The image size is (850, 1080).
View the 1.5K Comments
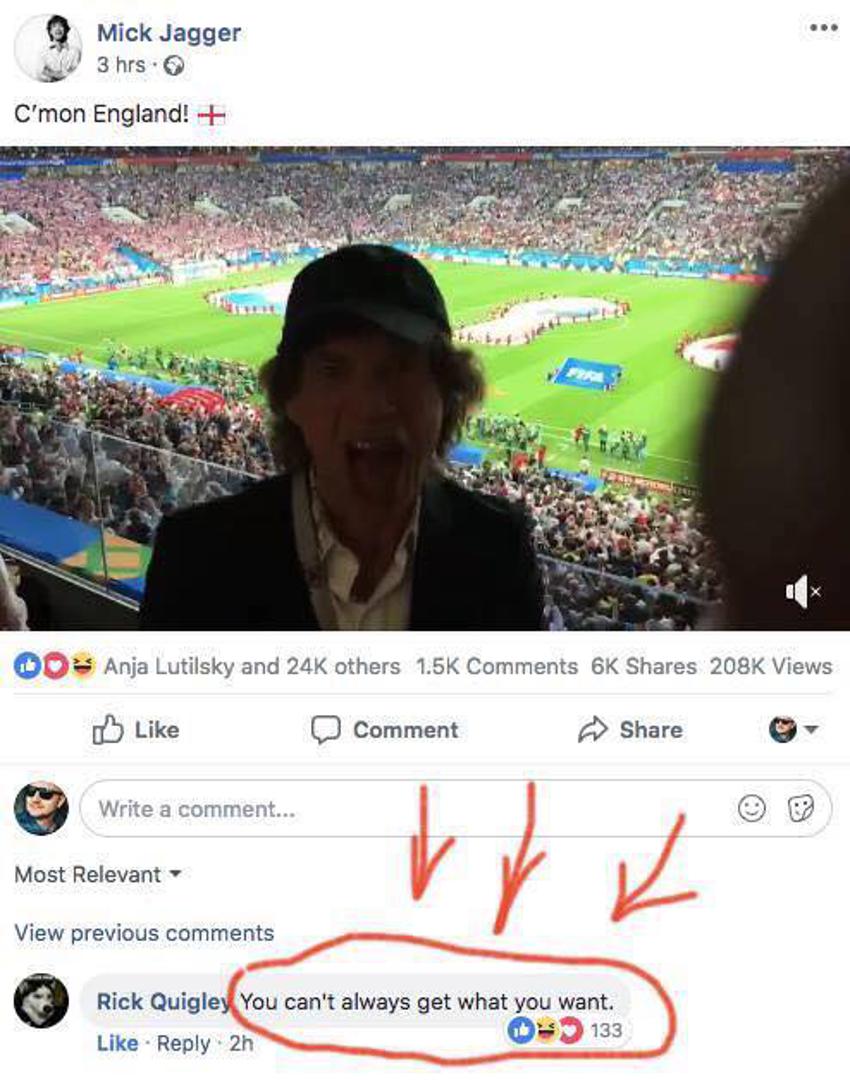pyautogui.click(x=496, y=666)
